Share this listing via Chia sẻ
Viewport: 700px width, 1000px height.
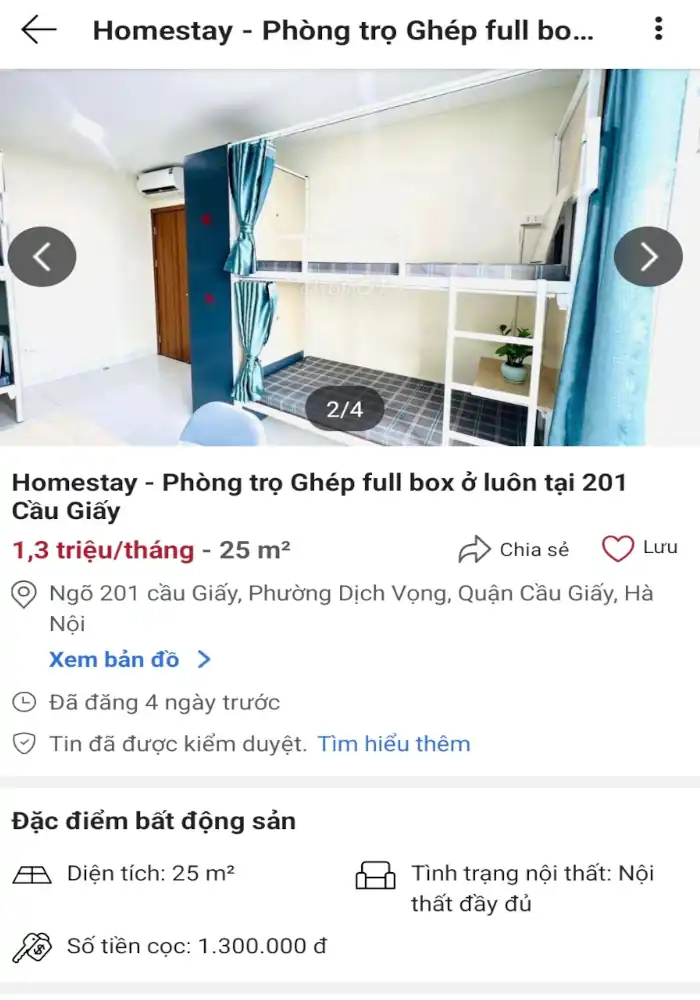pyautogui.click(x=514, y=549)
